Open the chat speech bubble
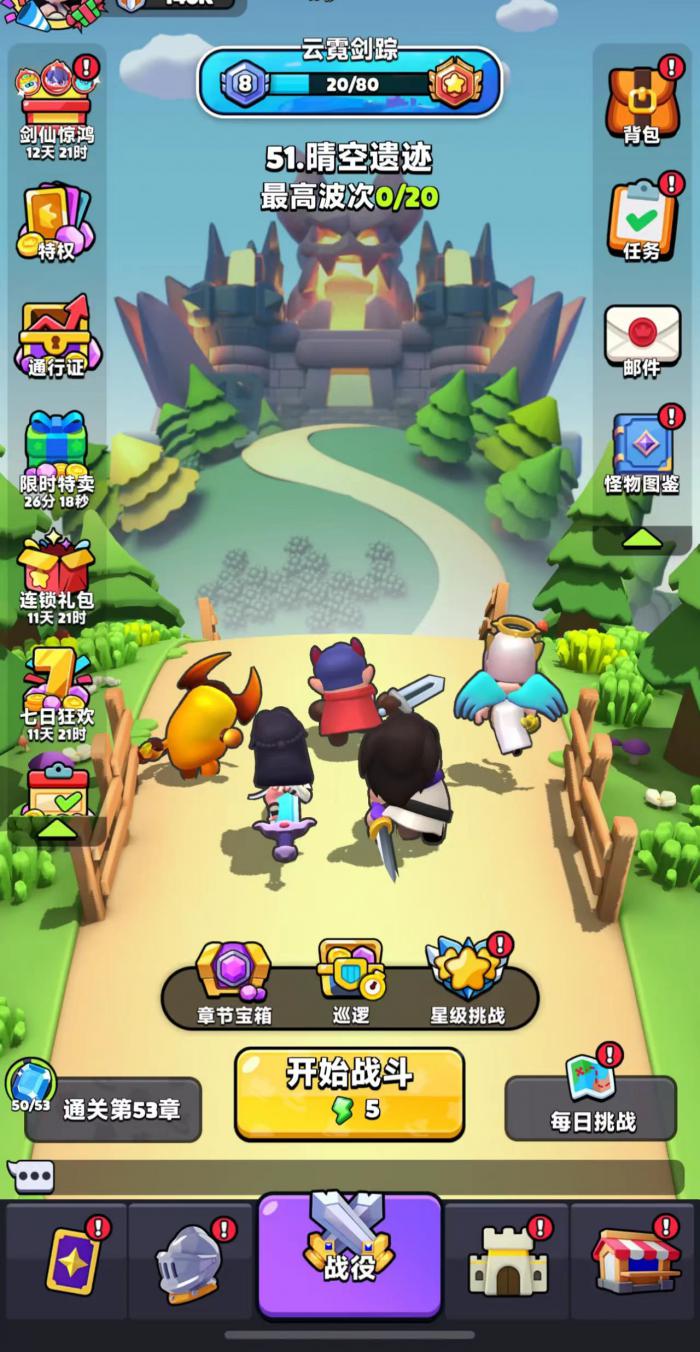 (x=31, y=1177)
